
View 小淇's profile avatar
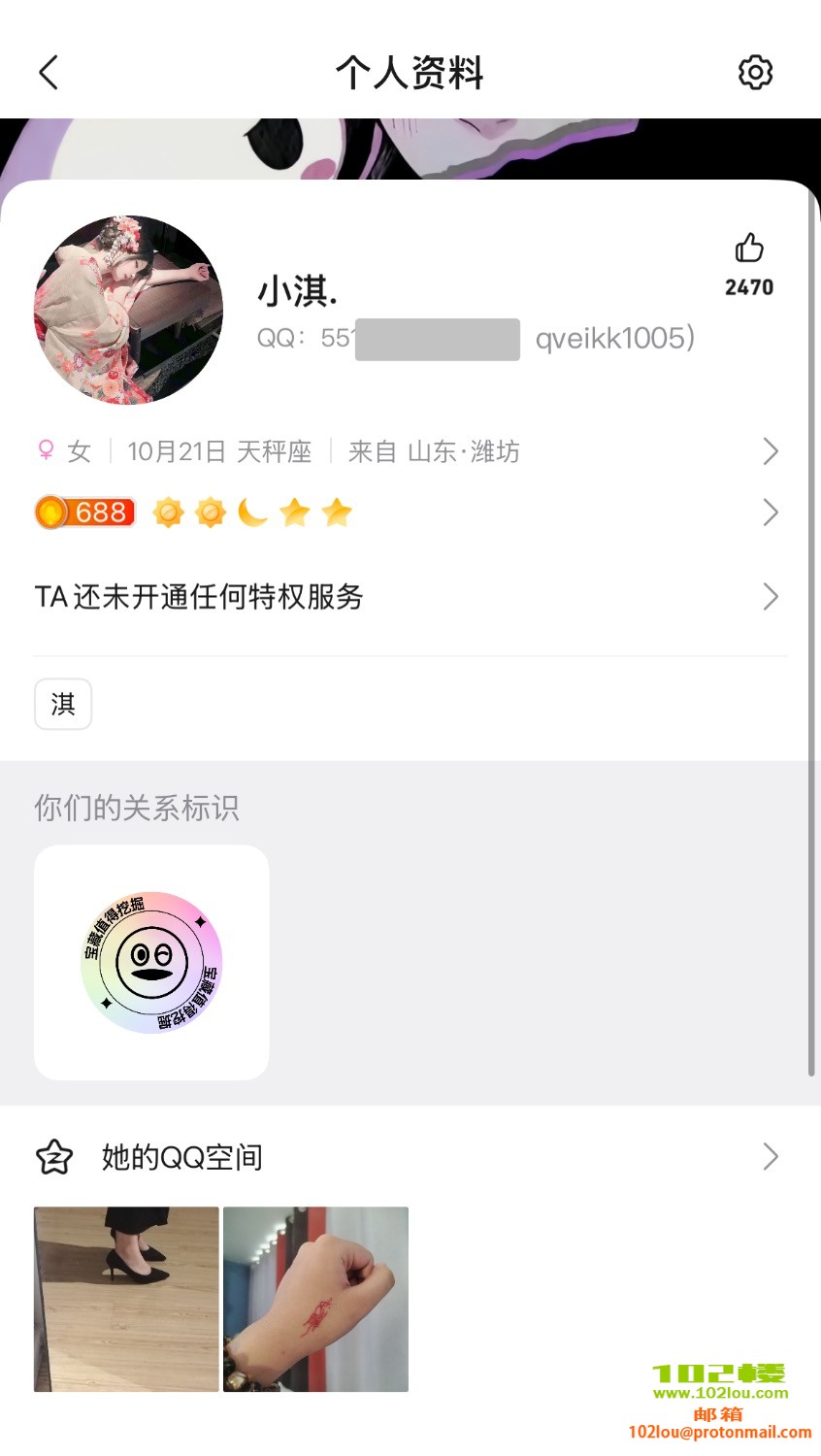click(x=129, y=311)
